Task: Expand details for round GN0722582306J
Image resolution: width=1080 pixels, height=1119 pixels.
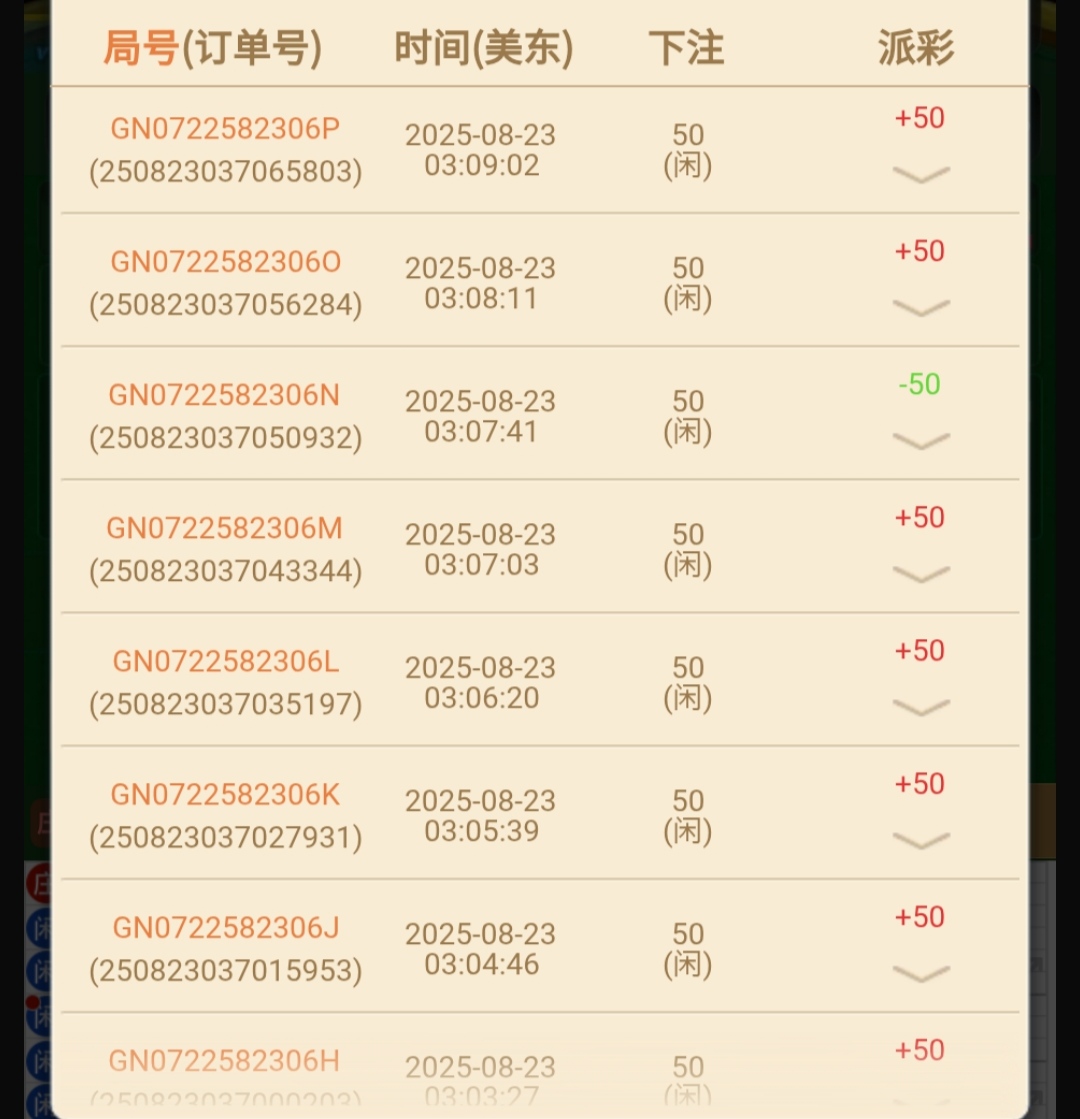Action: click(920, 974)
